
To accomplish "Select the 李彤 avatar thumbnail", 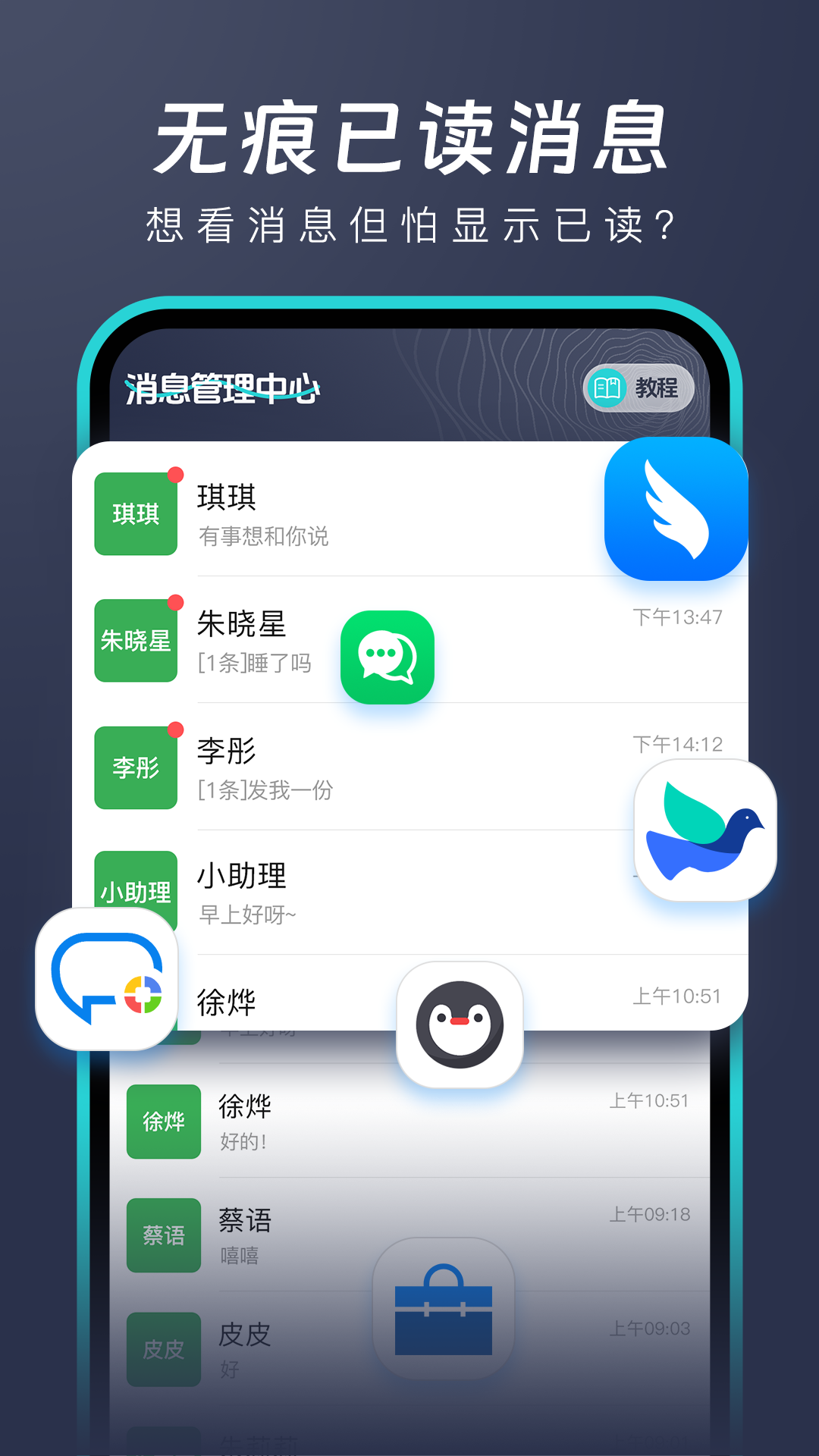I will [x=135, y=768].
